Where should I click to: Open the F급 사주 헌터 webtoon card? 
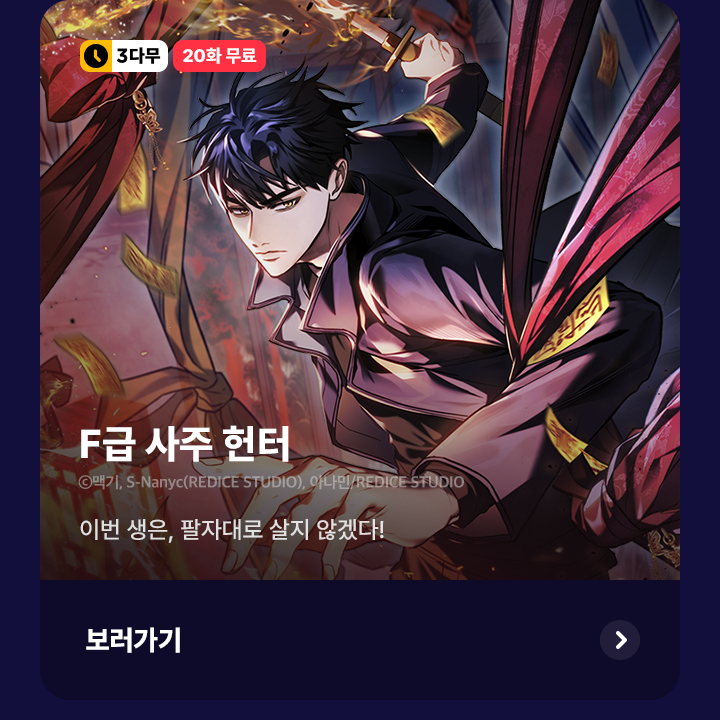[x=360, y=290]
